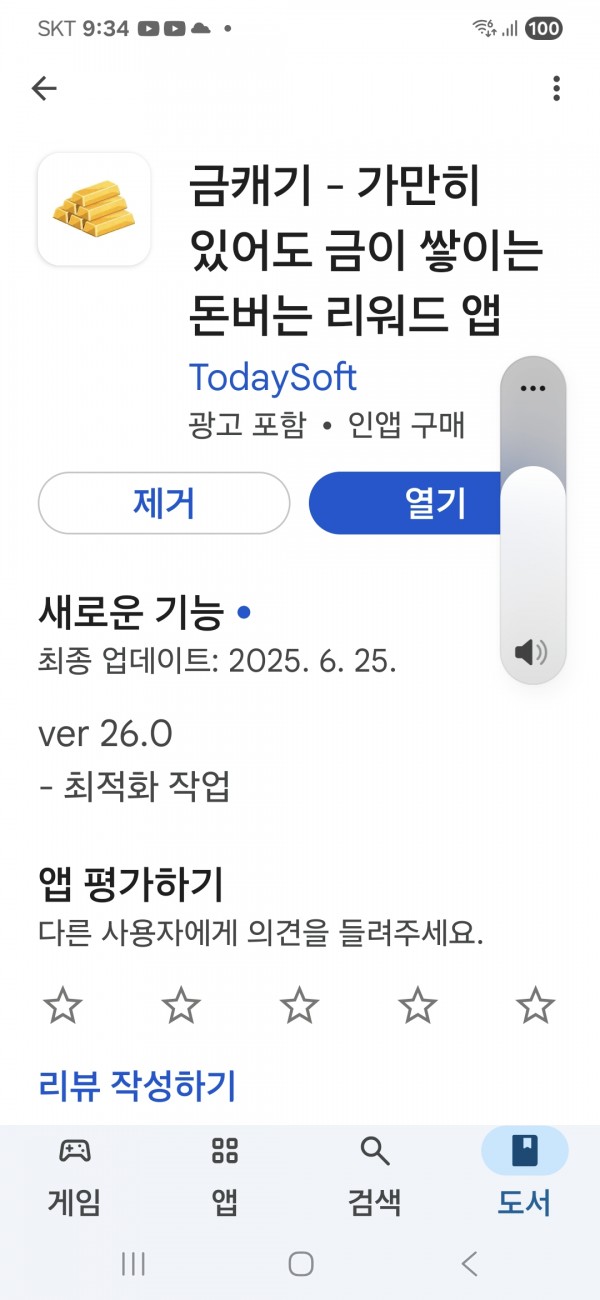Open the 검색 tab
600x1300 pixels.
click(375, 1175)
